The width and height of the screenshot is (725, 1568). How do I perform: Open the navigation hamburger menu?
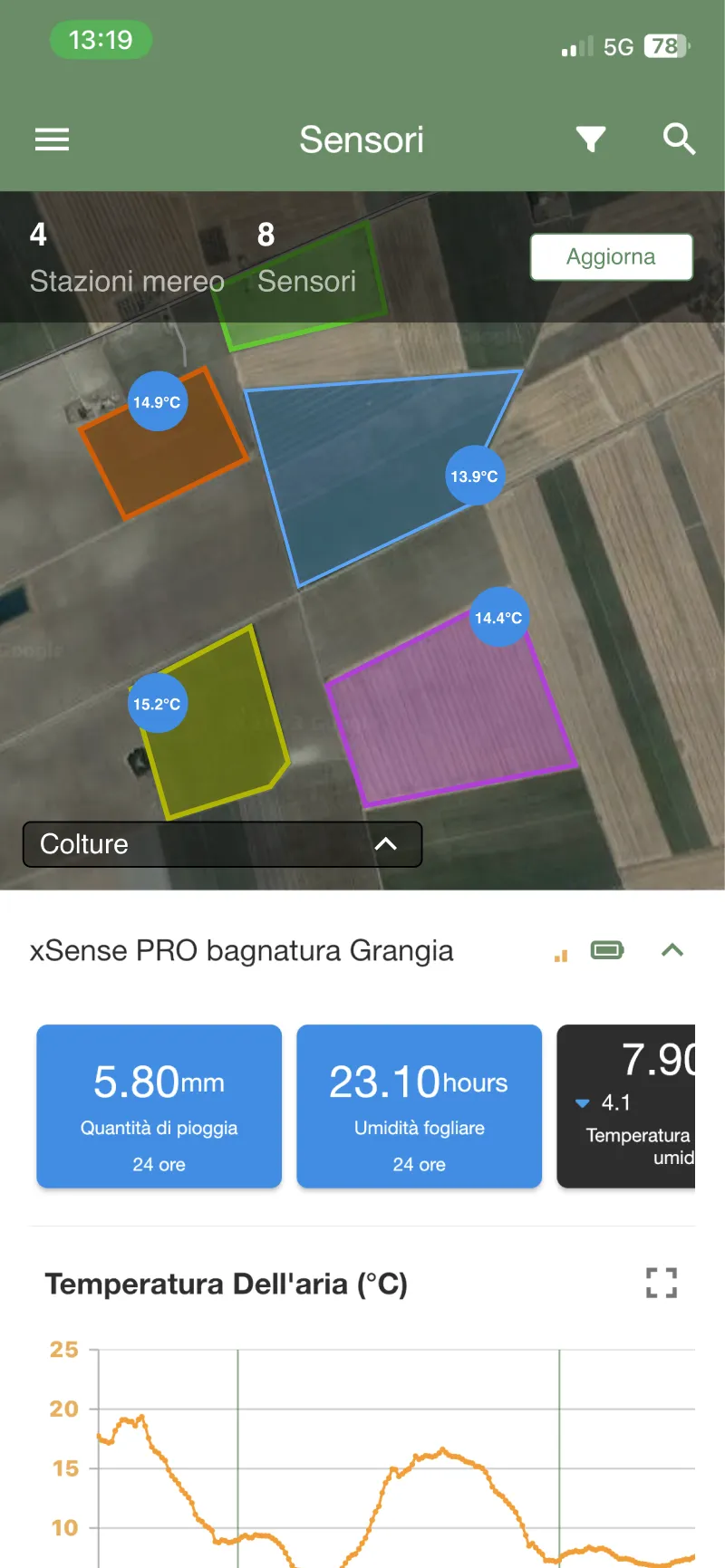click(x=52, y=139)
